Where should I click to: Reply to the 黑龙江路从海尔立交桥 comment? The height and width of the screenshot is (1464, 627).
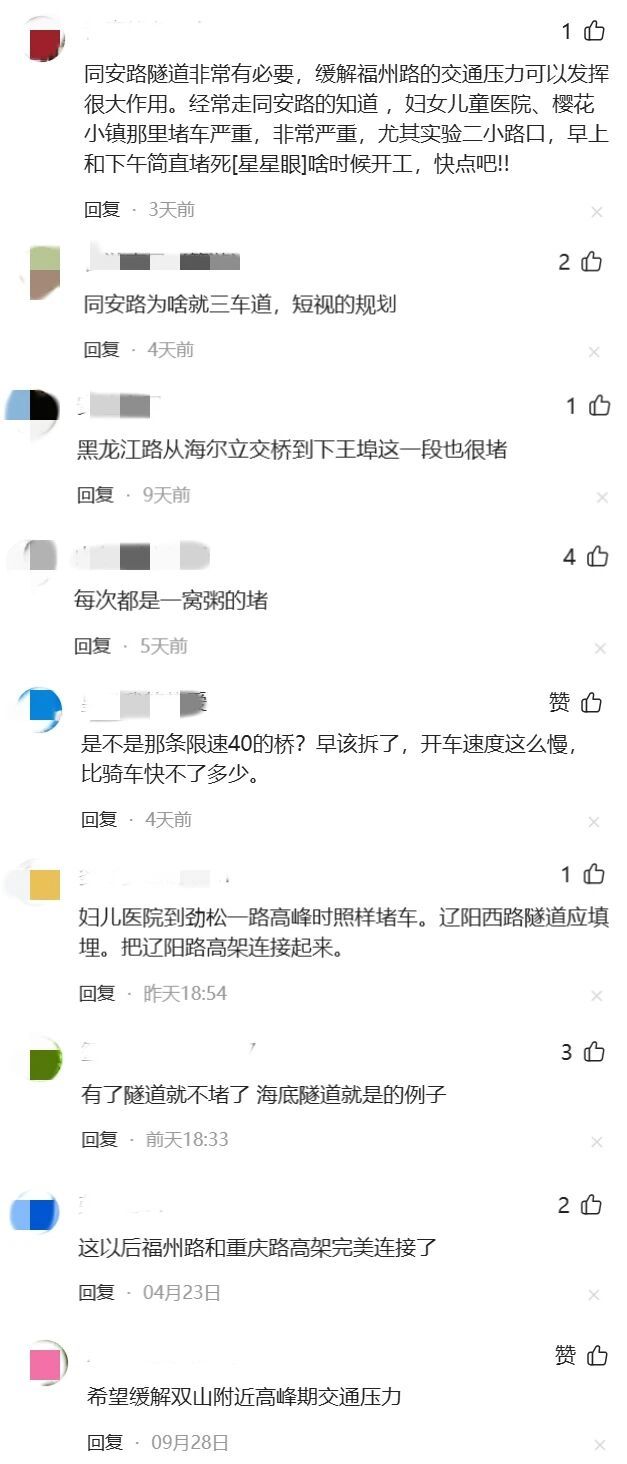96,494
